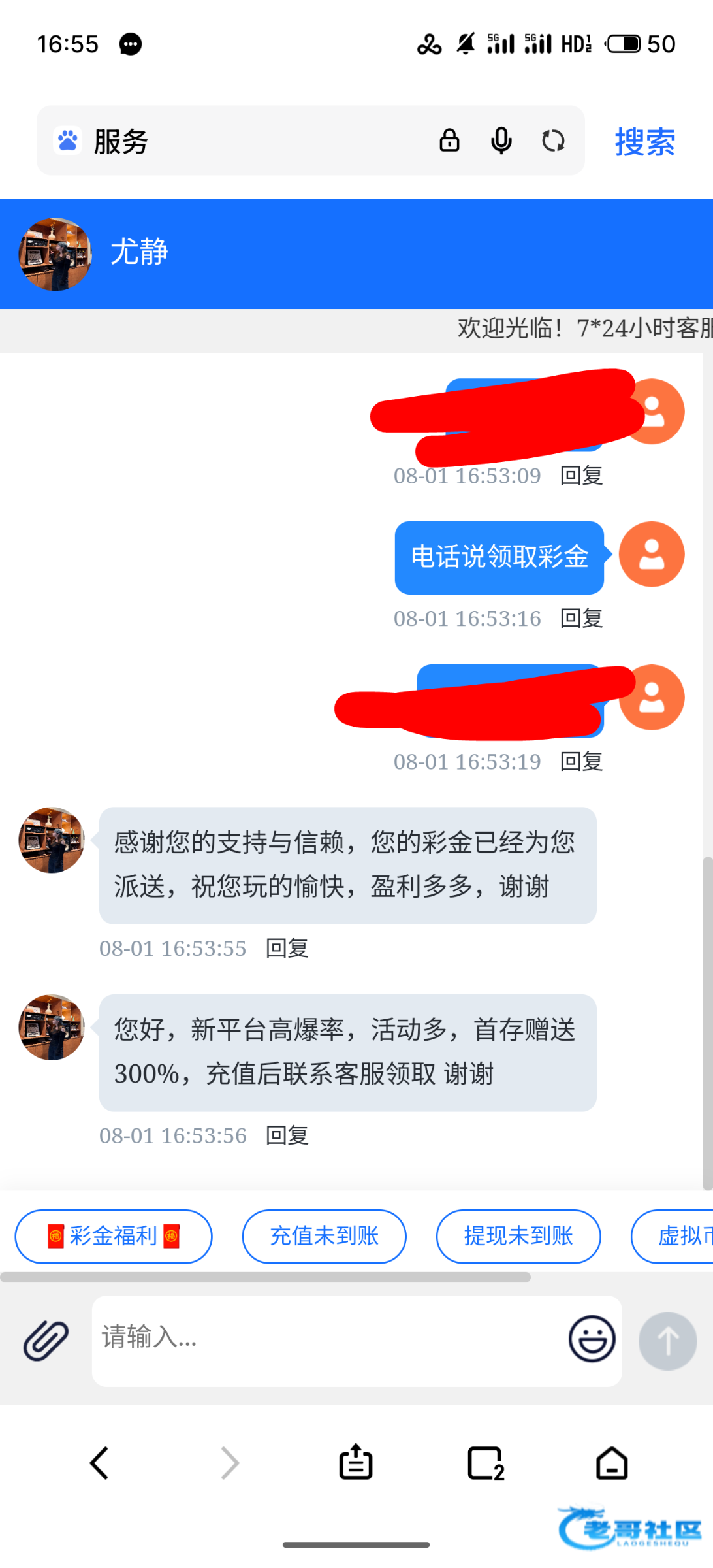Screen dimensions: 713x1568
Task: Tap the 服务 address bar
Action: 261,140
